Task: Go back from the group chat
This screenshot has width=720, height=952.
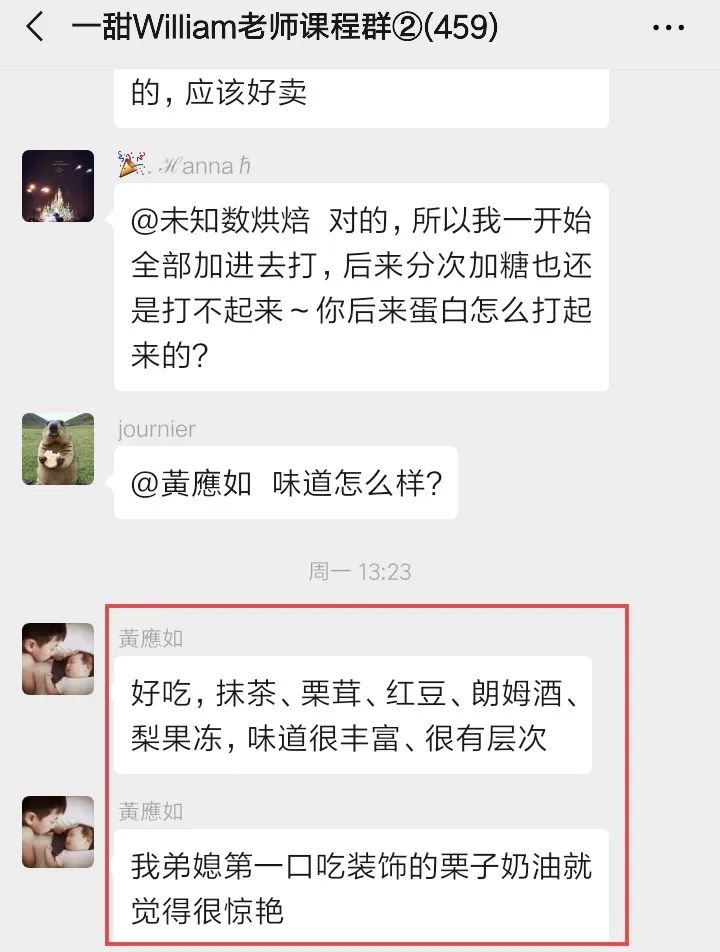Action: click(35, 28)
